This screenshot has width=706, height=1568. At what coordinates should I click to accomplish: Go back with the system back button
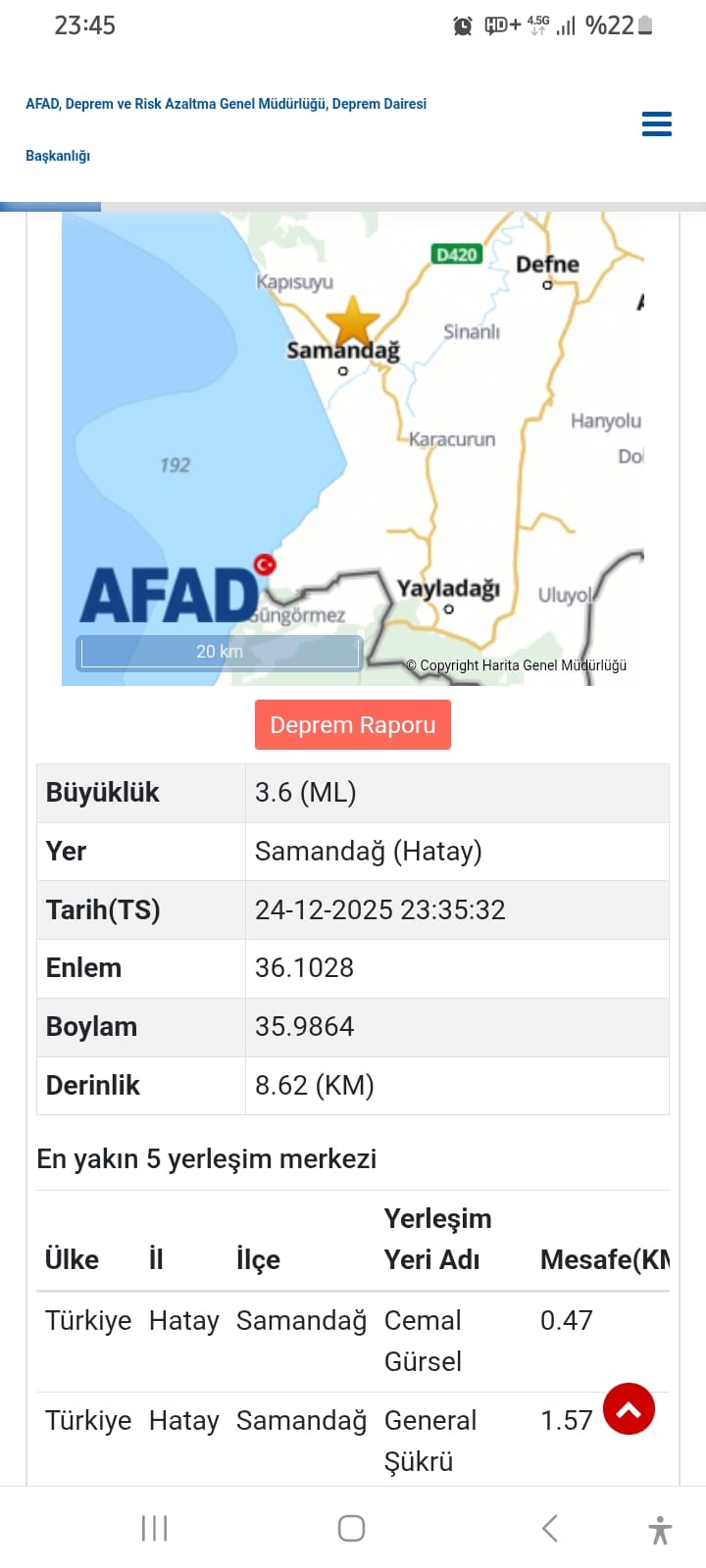(x=550, y=1528)
